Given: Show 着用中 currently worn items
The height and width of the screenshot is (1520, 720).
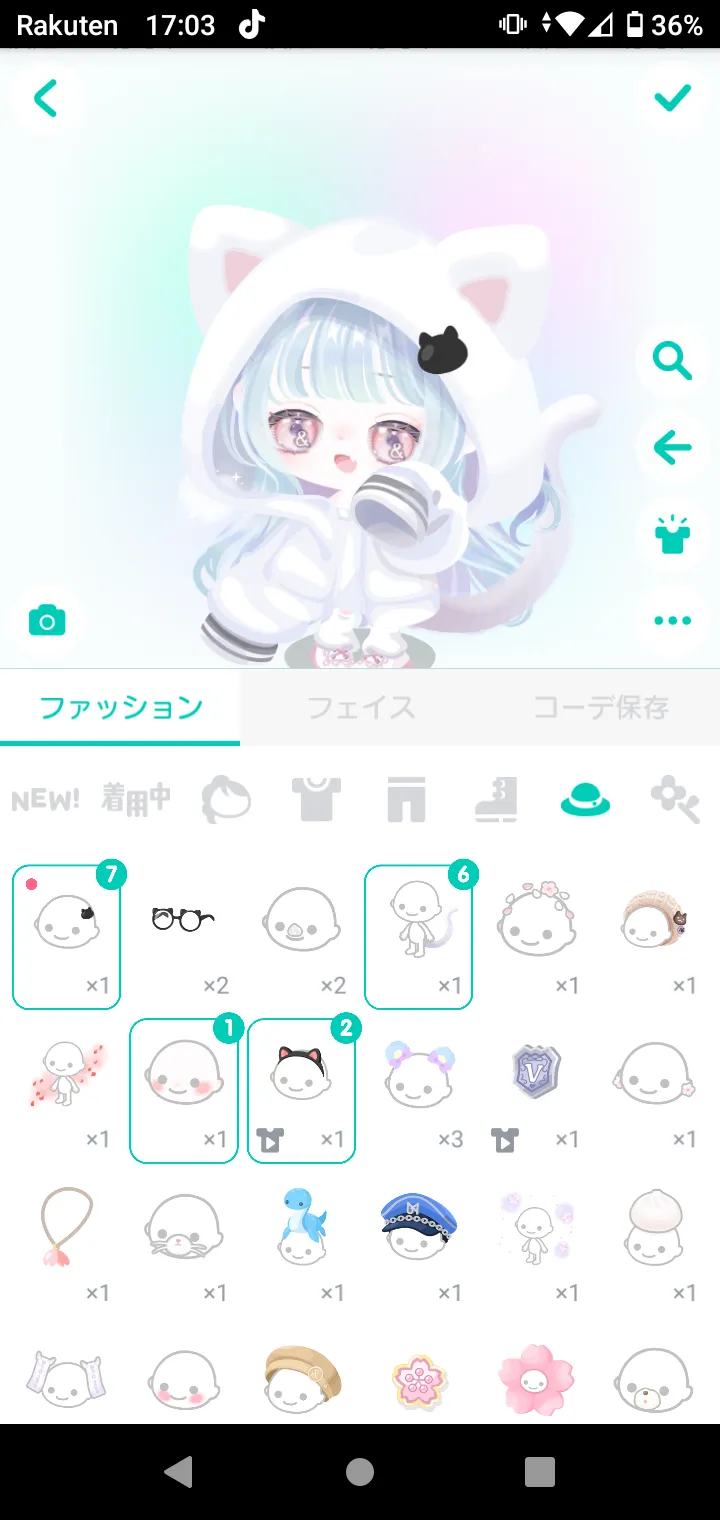Looking at the screenshot, I should click(136, 799).
